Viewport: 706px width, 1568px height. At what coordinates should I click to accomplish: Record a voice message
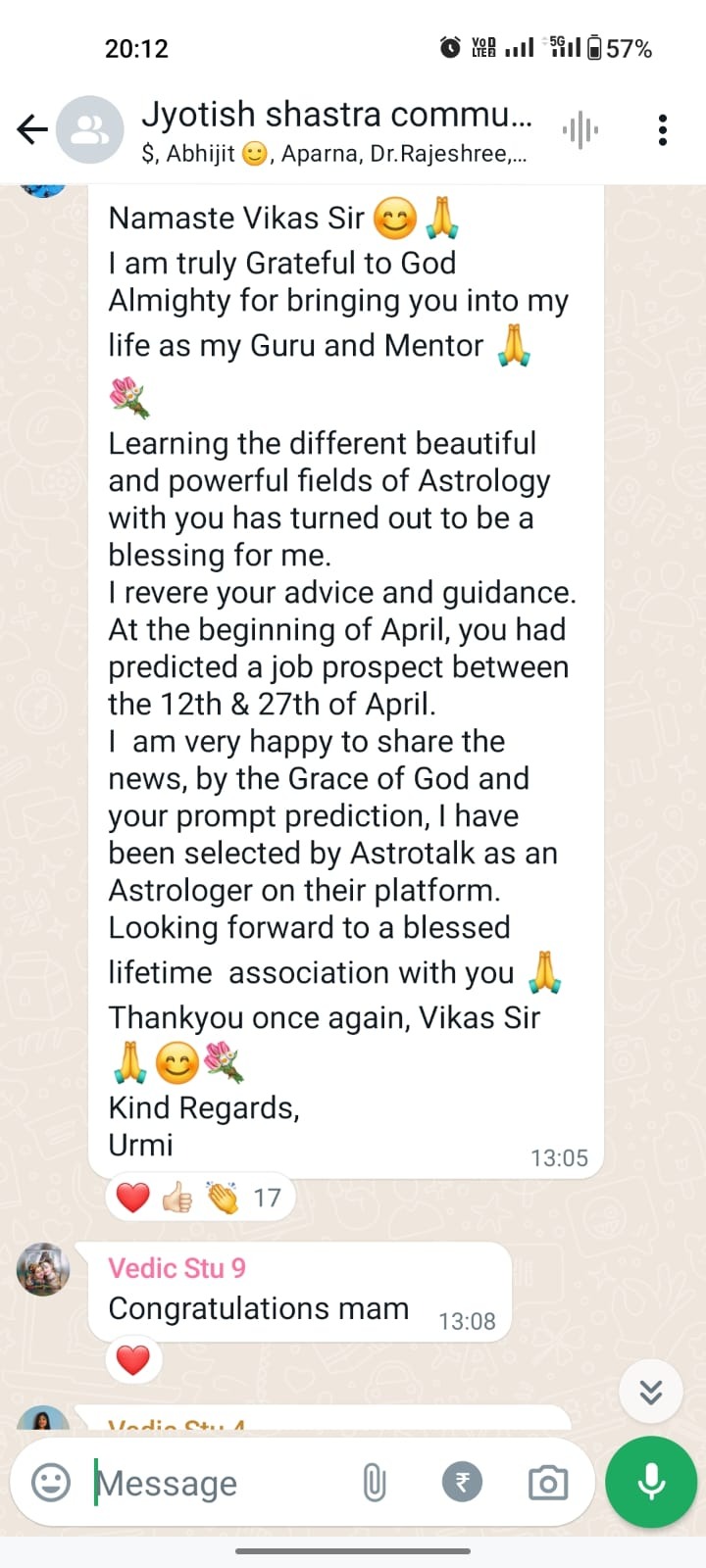tap(651, 1483)
